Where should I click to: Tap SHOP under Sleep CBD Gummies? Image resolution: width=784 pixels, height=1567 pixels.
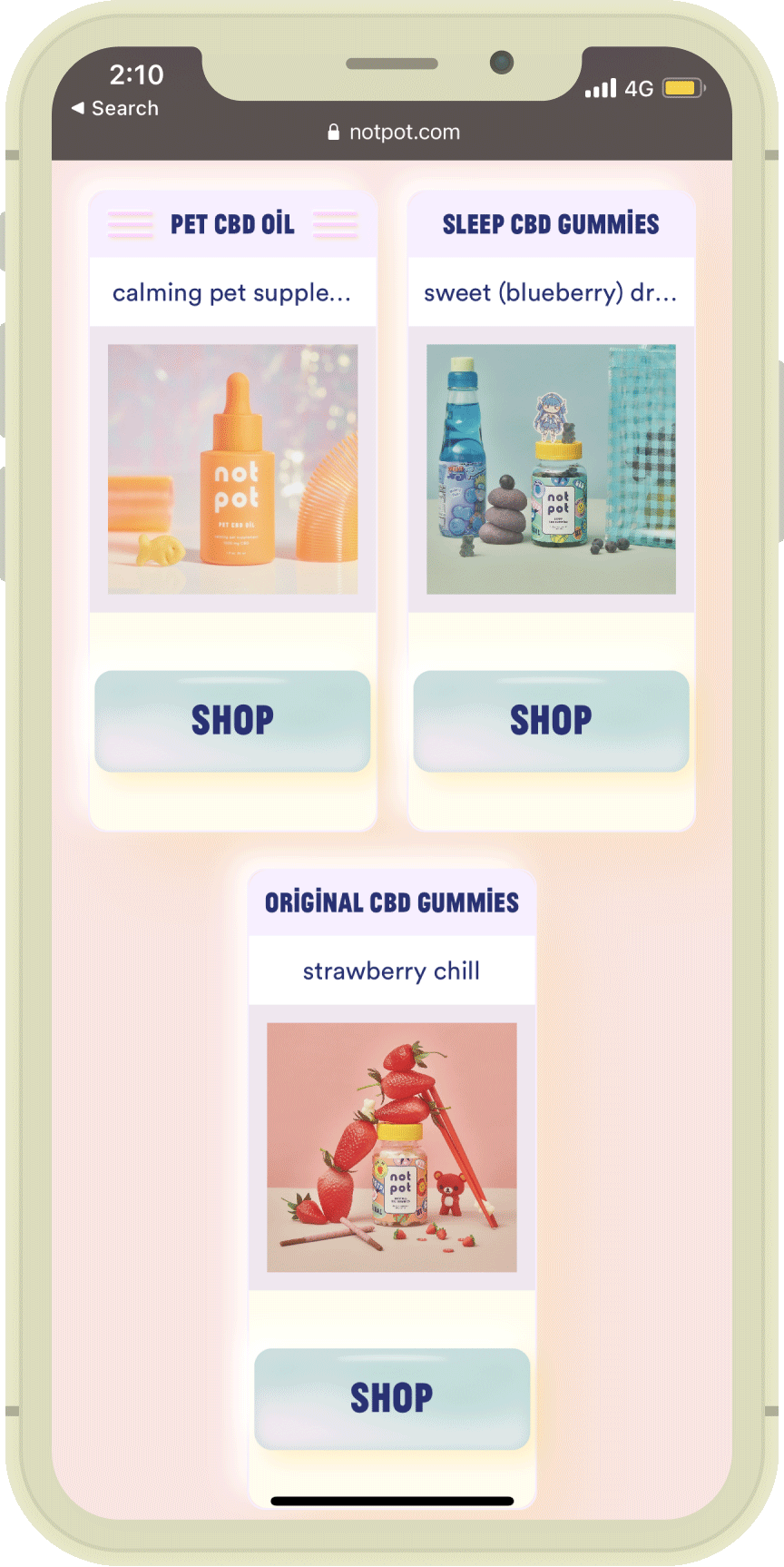(x=551, y=721)
